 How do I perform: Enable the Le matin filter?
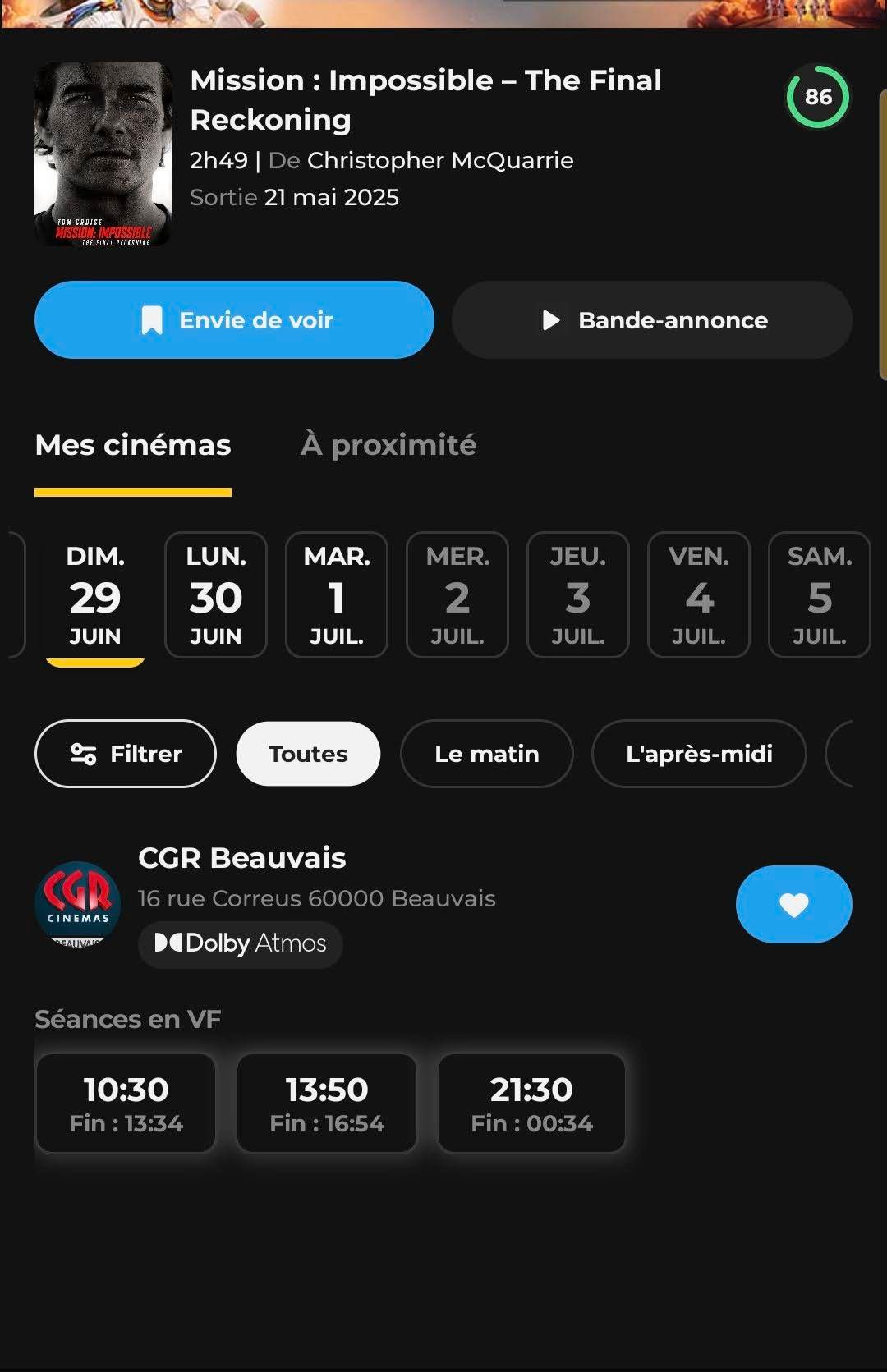486,753
